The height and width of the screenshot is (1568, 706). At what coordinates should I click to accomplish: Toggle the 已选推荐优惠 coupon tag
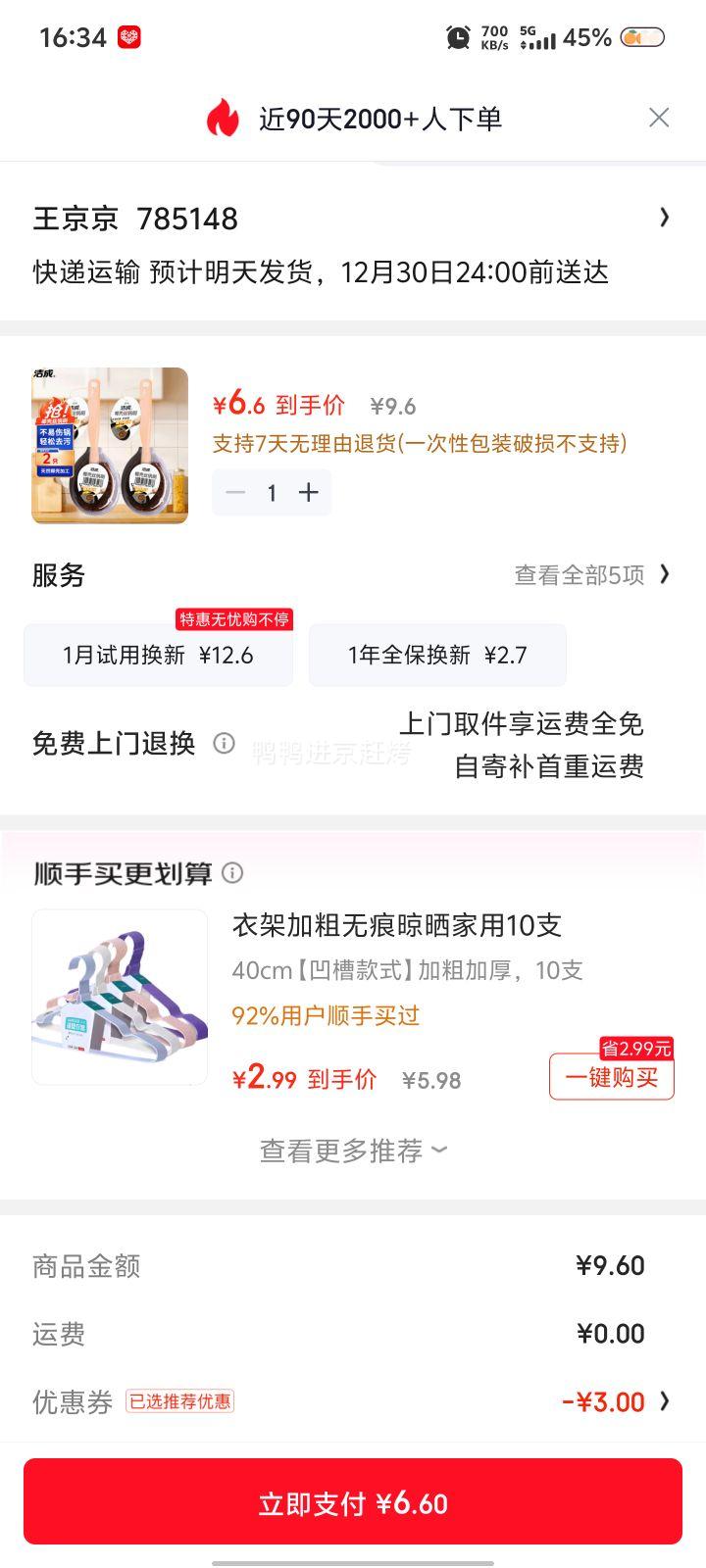179,1401
